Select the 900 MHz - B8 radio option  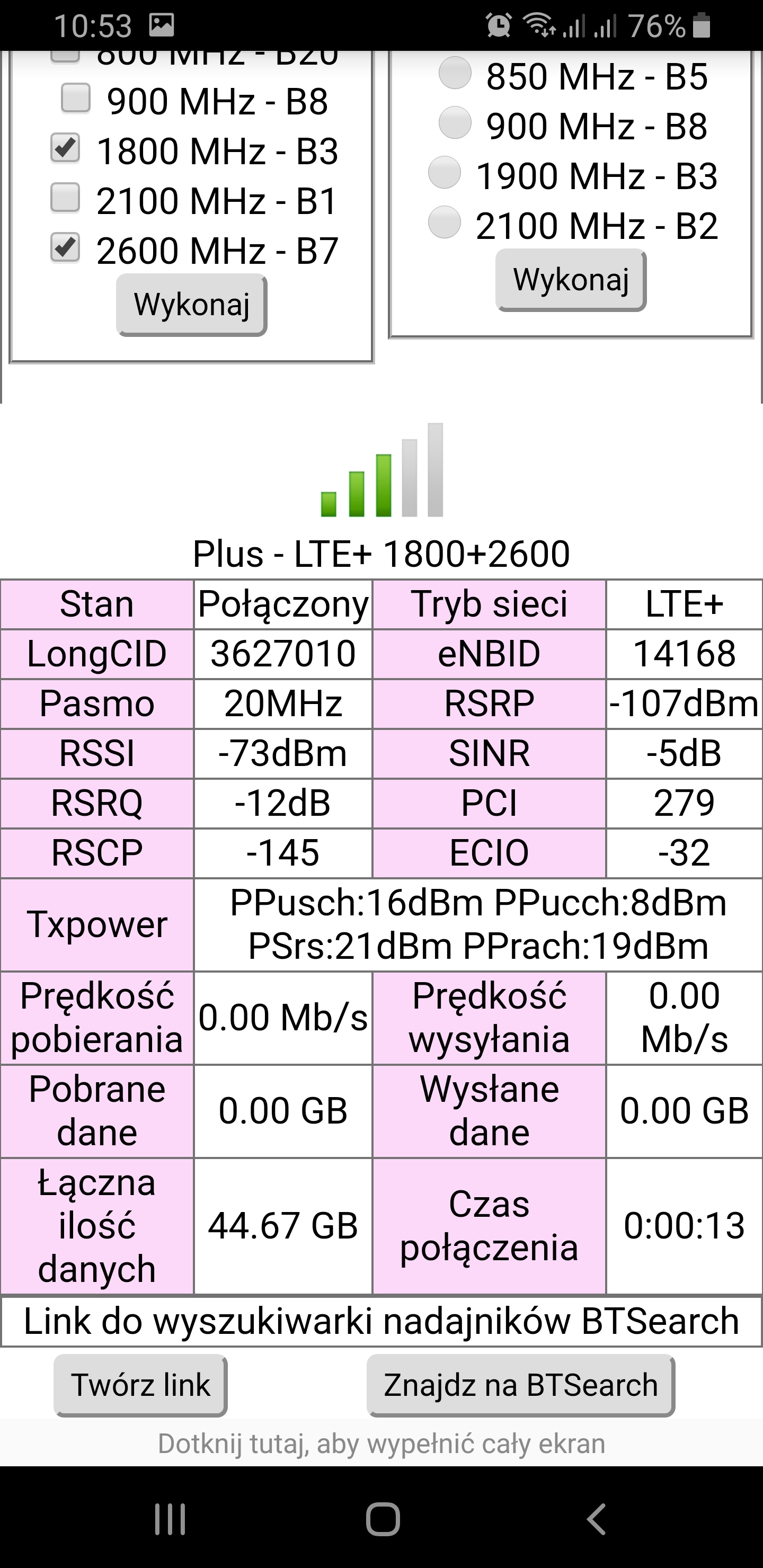pyautogui.click(x=455, y=123)
